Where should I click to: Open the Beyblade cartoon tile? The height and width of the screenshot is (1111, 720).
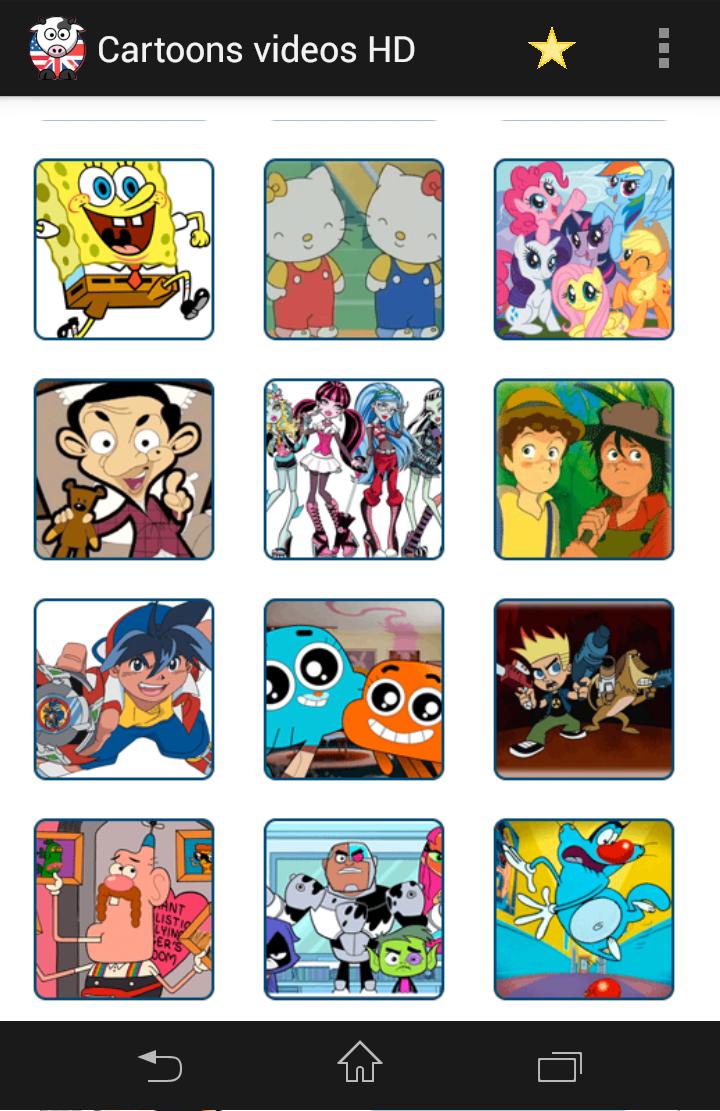click(x=124, y=689)
